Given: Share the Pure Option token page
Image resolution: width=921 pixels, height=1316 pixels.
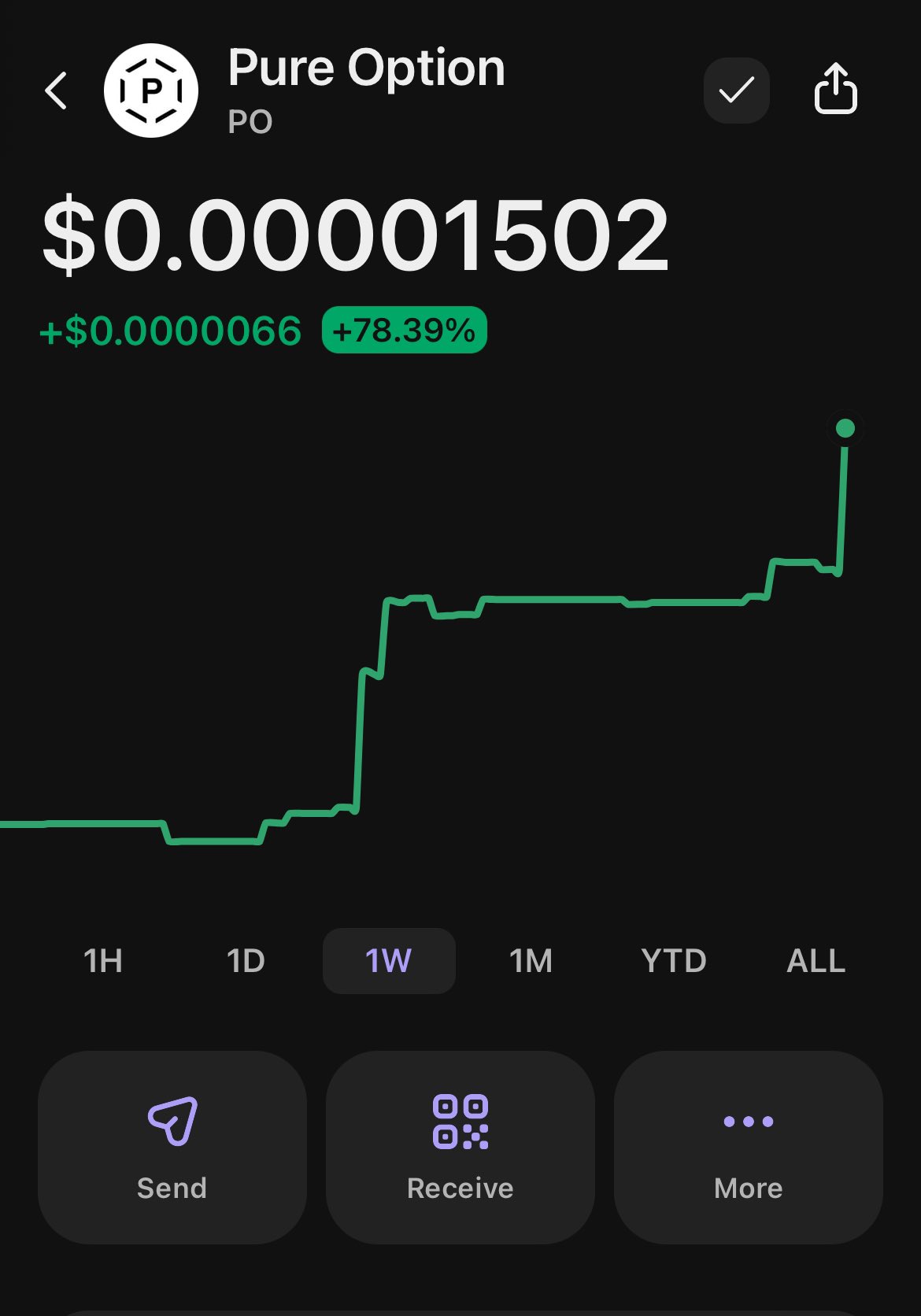Looking at the screenshot, I should click(835, 89).
